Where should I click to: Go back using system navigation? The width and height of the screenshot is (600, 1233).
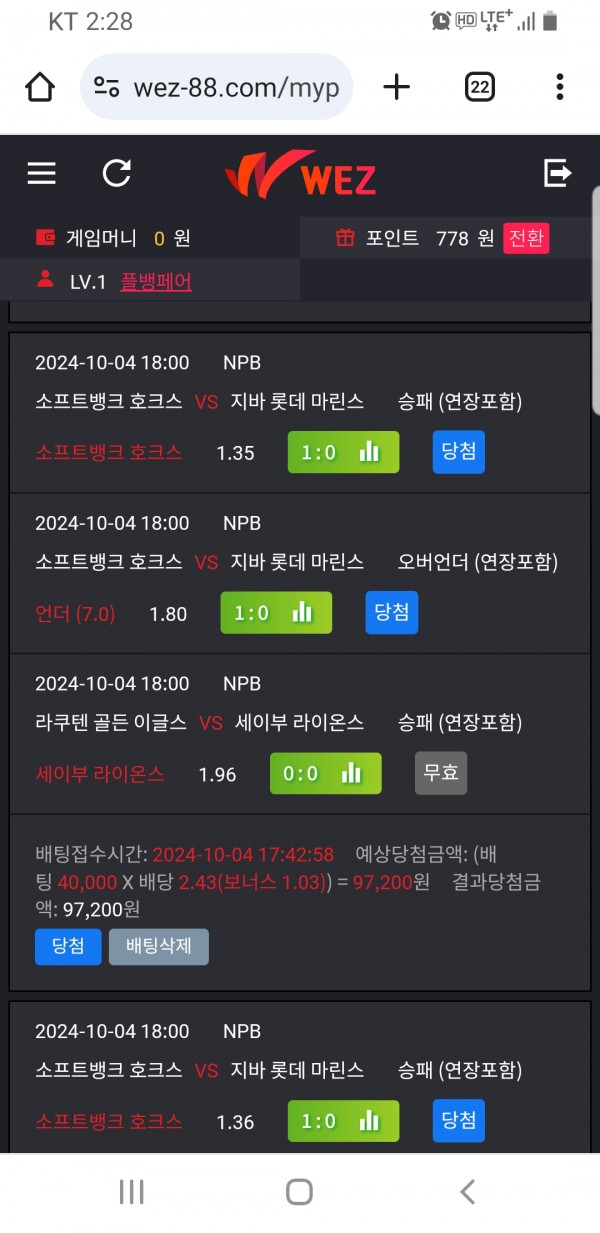(467, 1191)
